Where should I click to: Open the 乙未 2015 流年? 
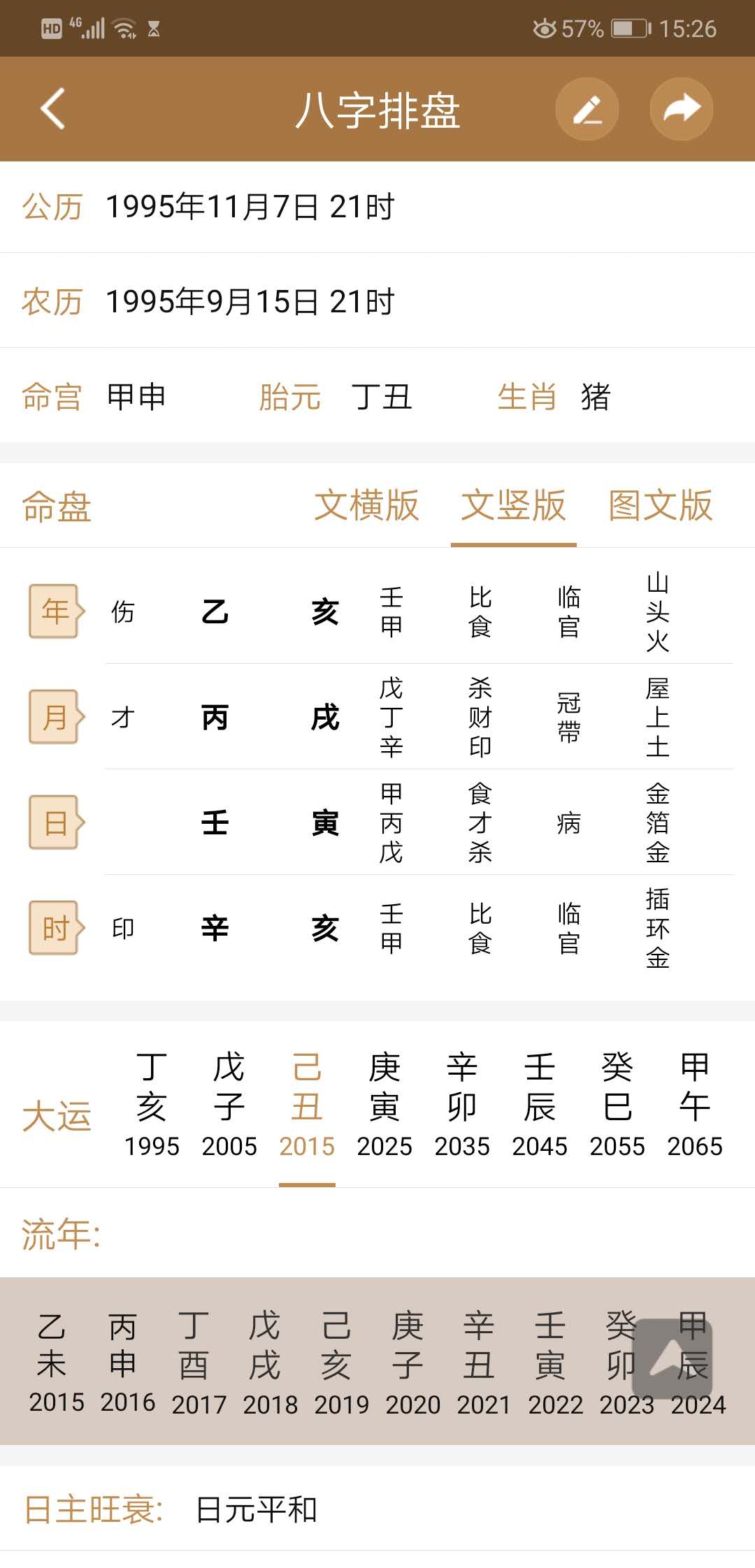point(57,1364)
